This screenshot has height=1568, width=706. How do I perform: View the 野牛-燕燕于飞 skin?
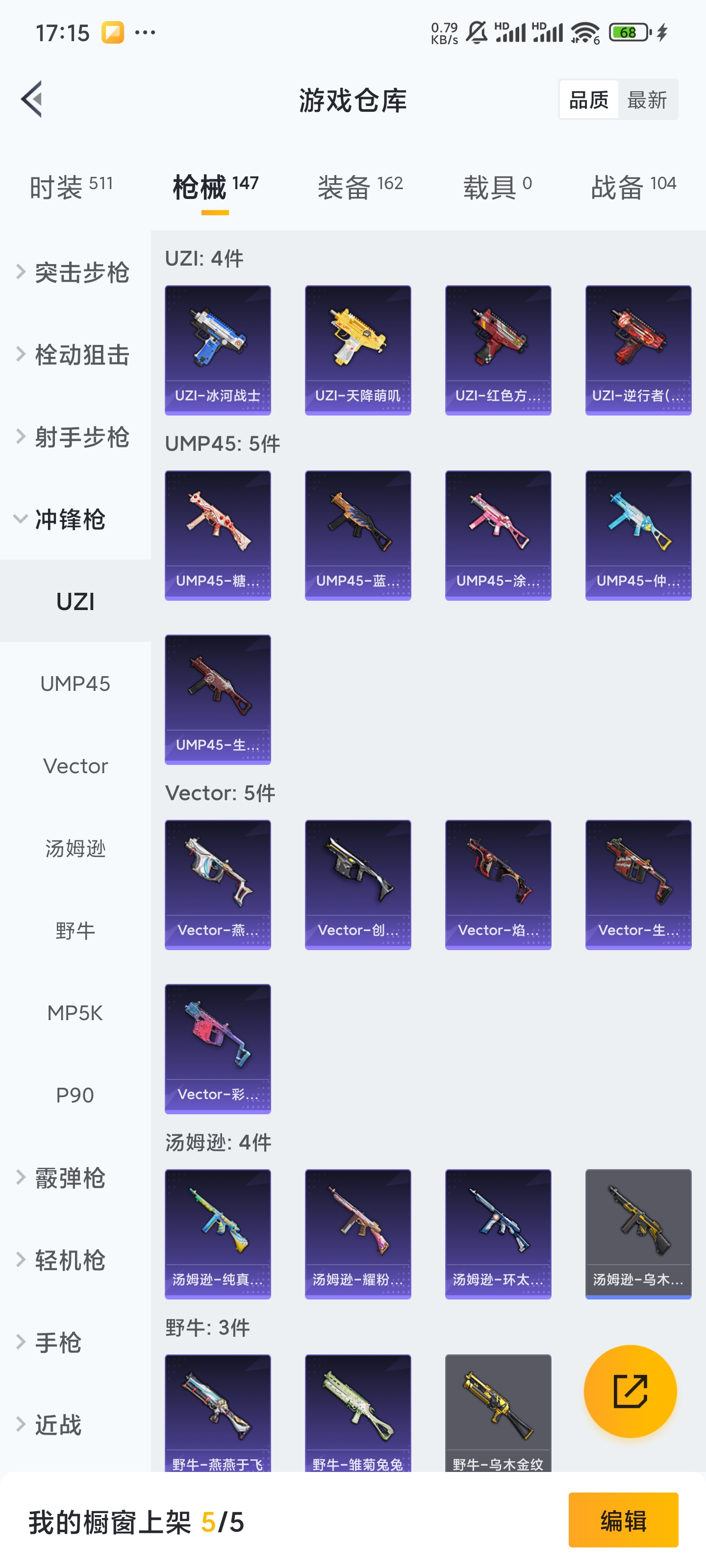(x=218, y=1412)
